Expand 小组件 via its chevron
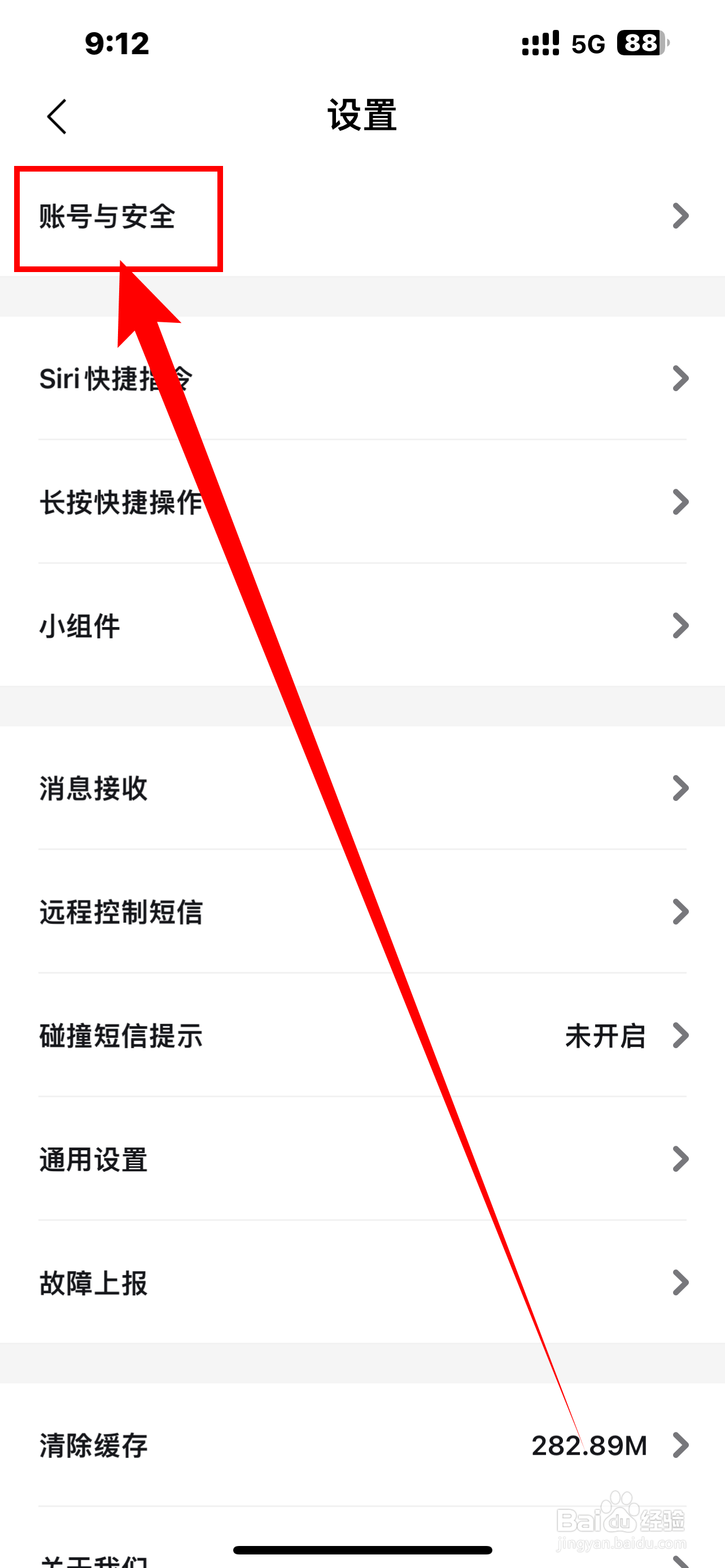The height and width of the screenshot is (1568, 725). point(680,625)
